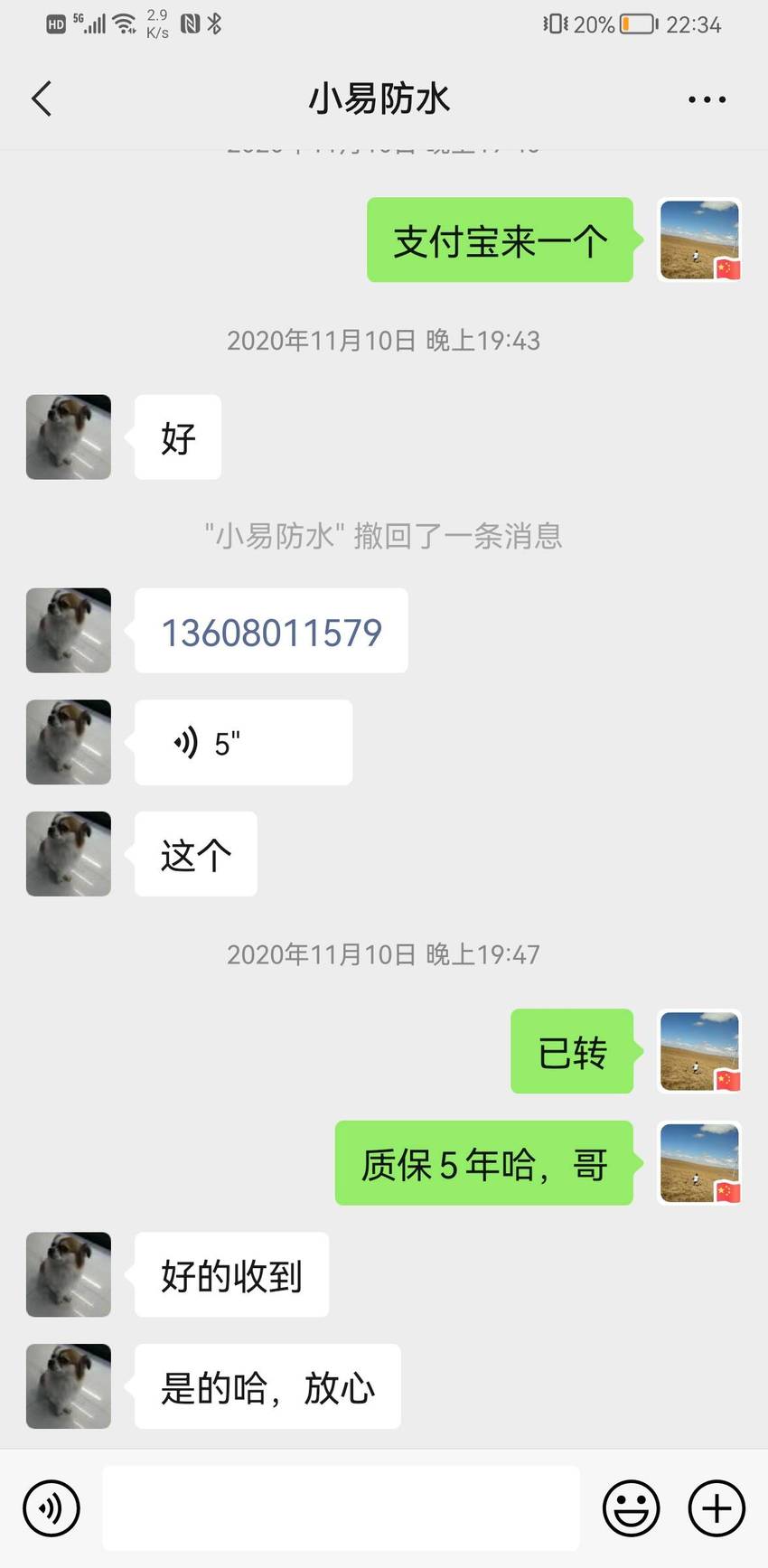768x1568 pixels.
Task: Open the chat info three-dot menu
Action: point(707,99)
